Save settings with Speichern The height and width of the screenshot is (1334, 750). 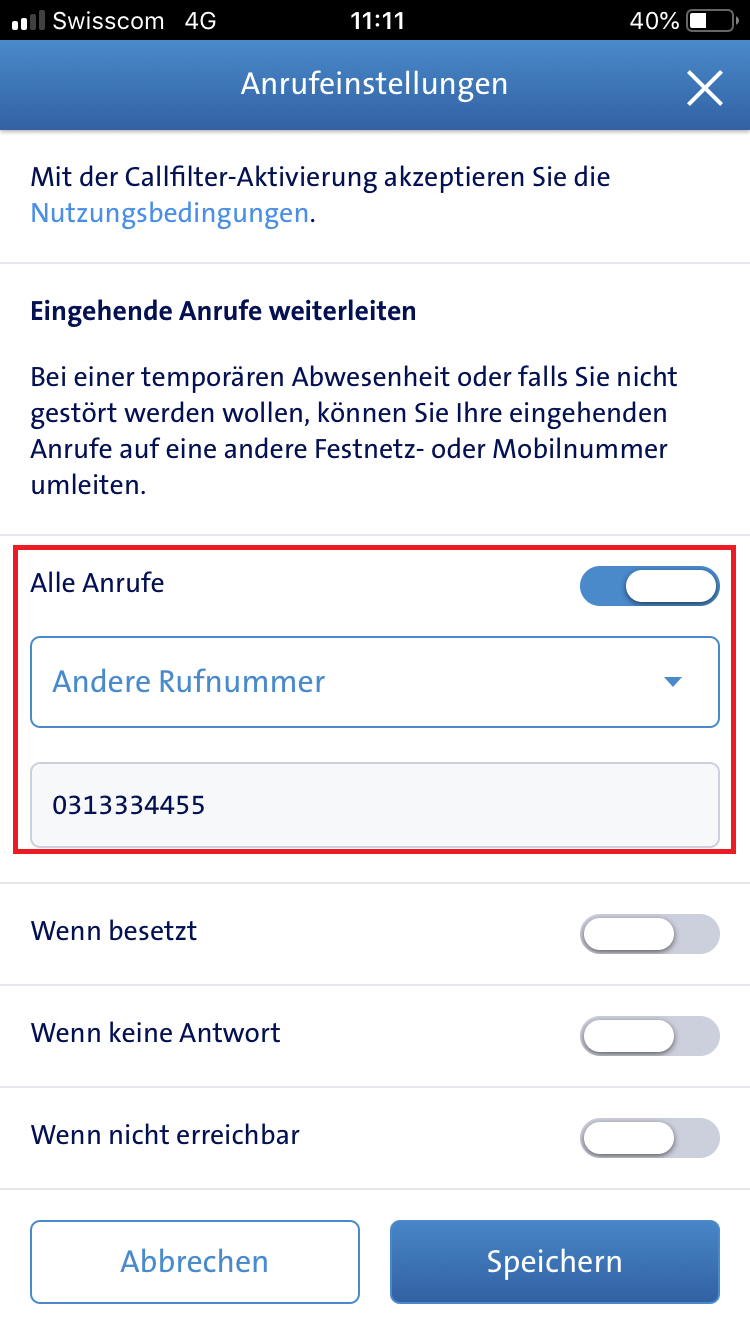(554, 1261)
